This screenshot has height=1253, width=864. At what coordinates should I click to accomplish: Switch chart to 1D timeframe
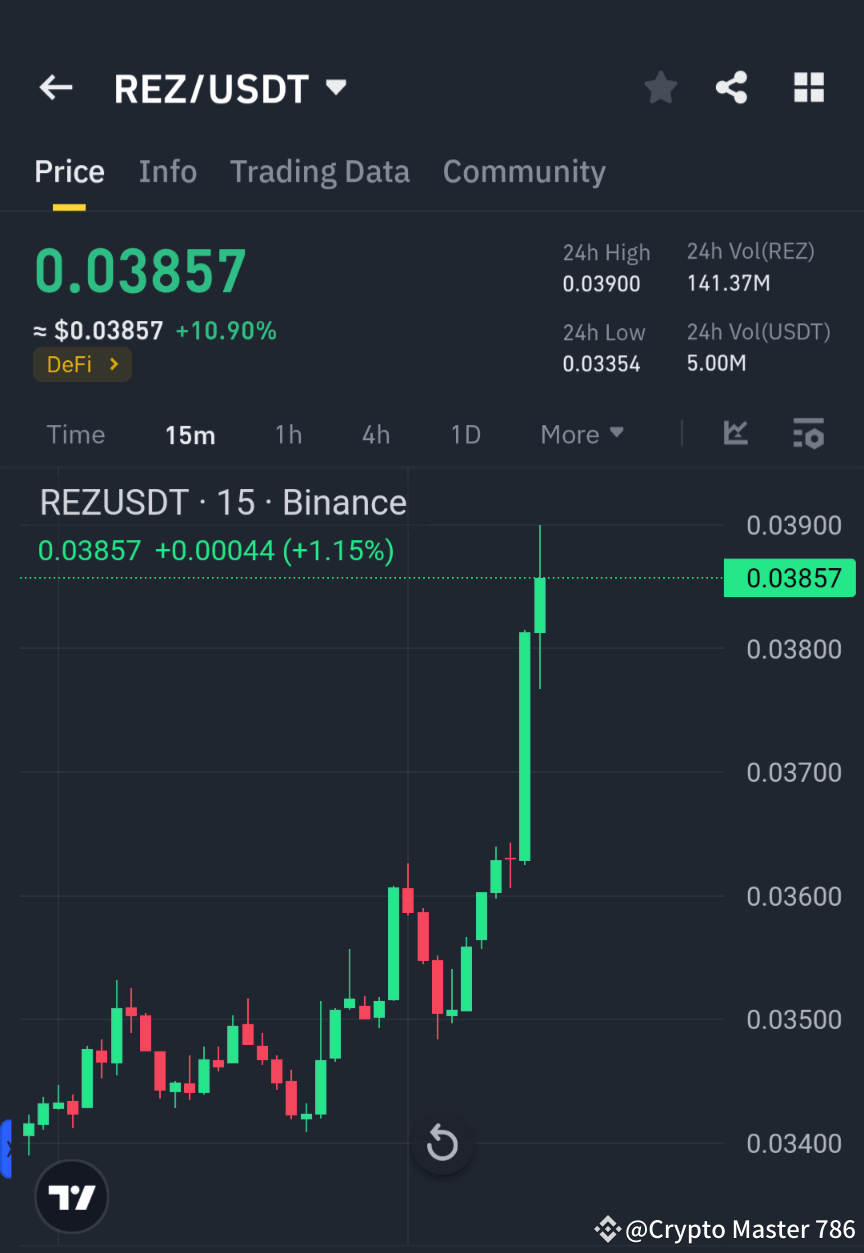(465, 434)
